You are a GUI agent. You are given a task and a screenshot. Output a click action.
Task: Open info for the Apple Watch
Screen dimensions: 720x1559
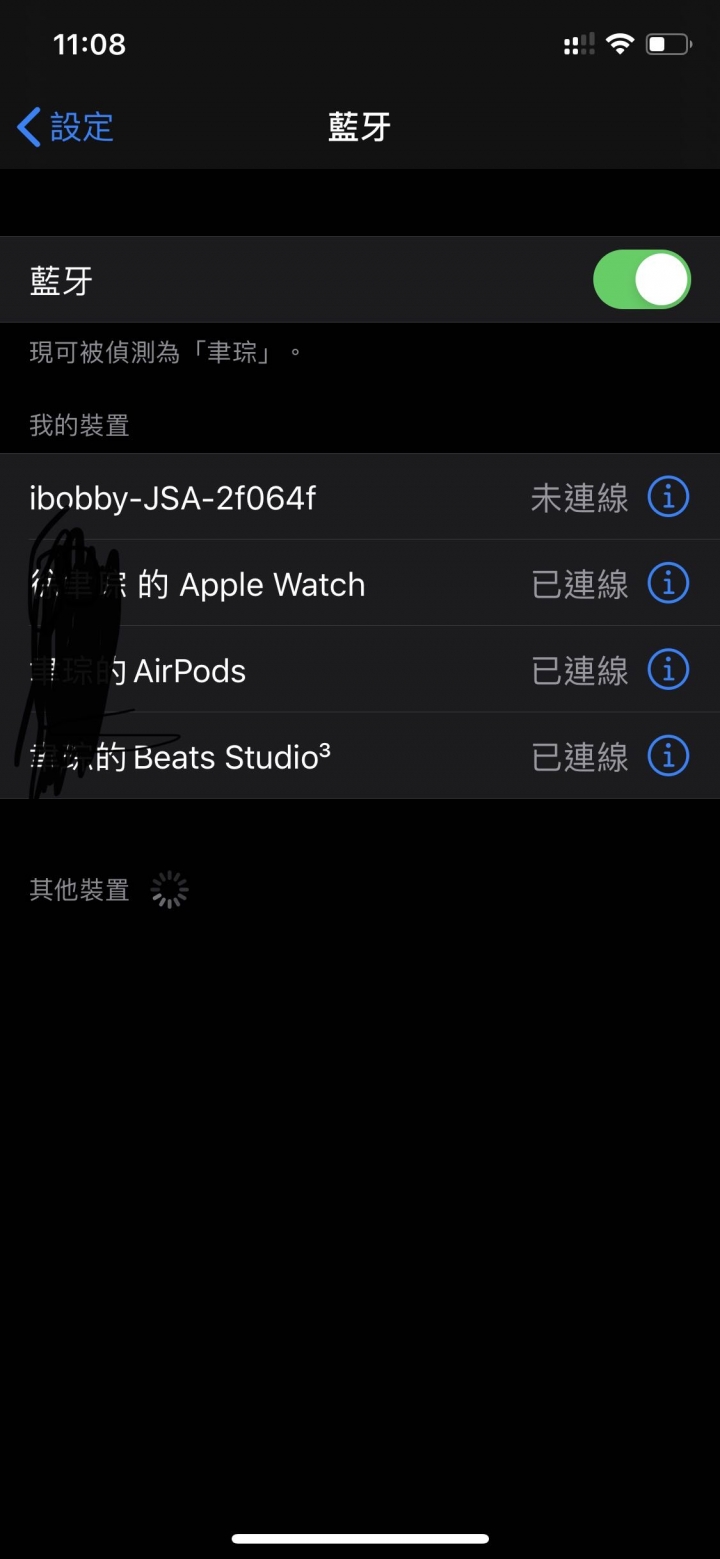[668, 584]
